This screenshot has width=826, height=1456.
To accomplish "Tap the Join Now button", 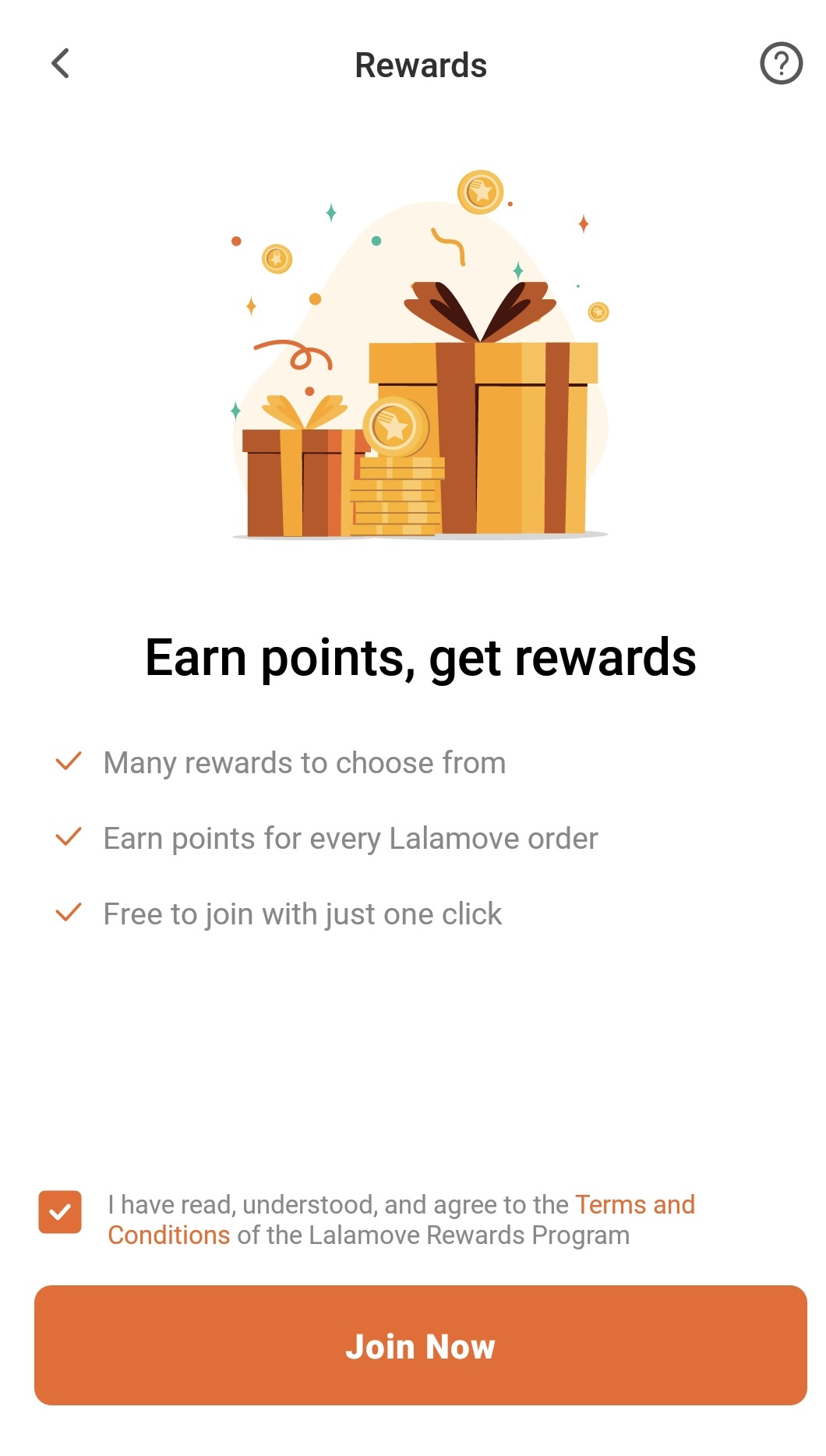I will click(x=420, y=1345).
